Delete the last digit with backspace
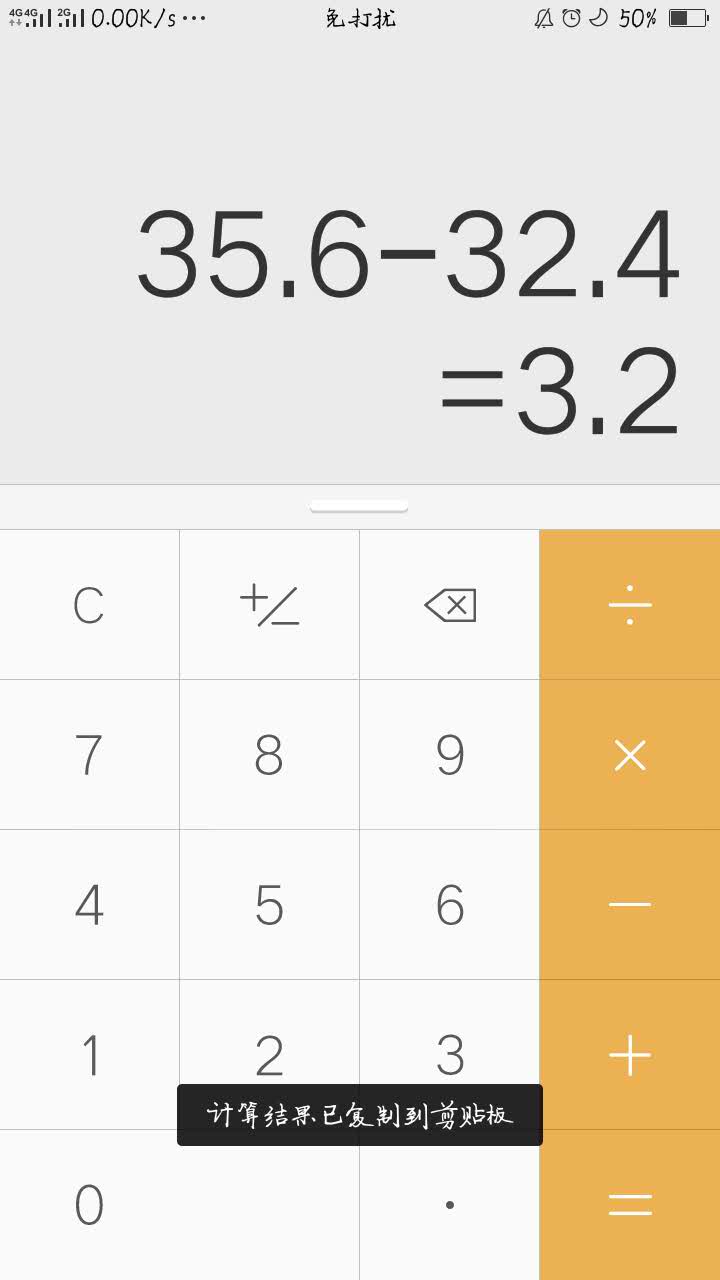Viewport: 720px width, 1280px height. click(449, 605)
